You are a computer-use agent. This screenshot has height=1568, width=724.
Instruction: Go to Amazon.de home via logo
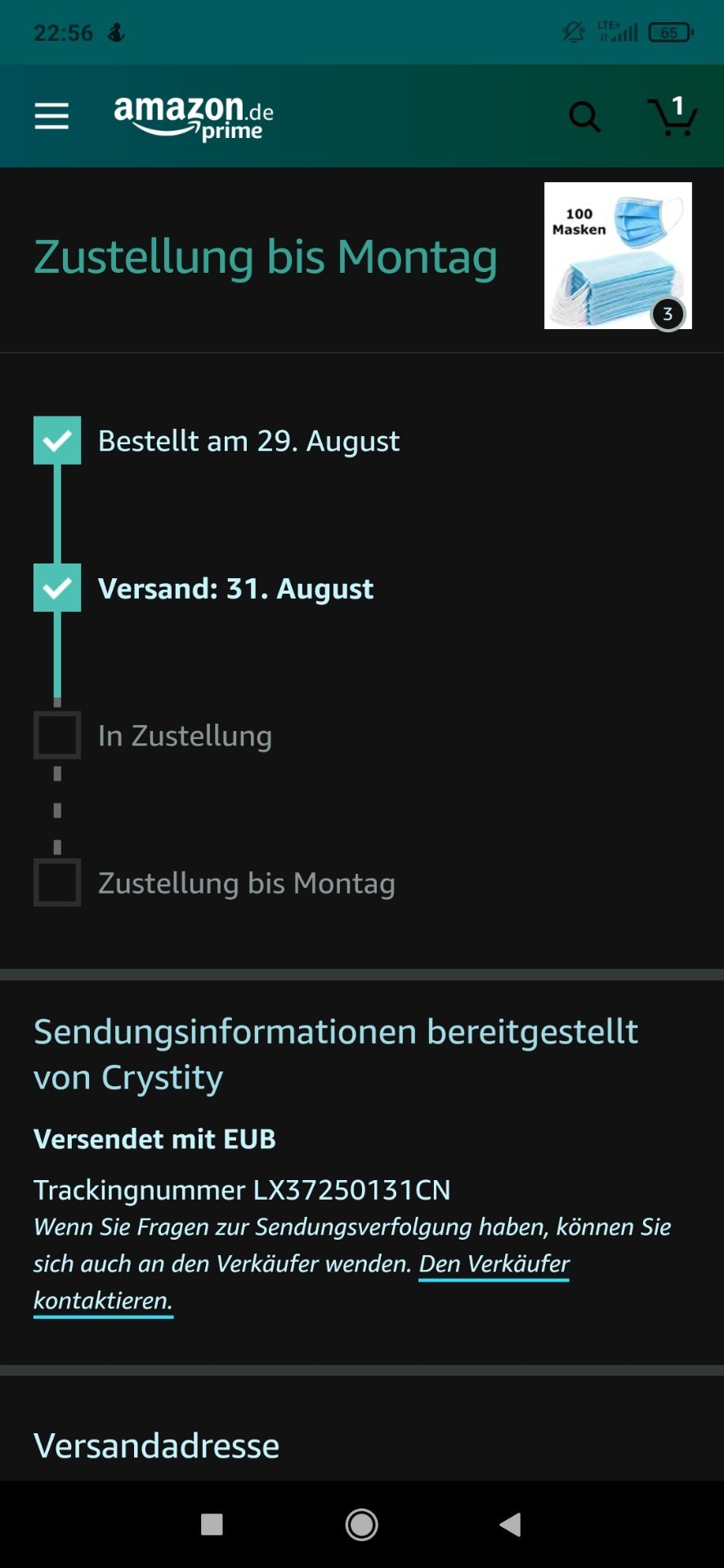194,118
